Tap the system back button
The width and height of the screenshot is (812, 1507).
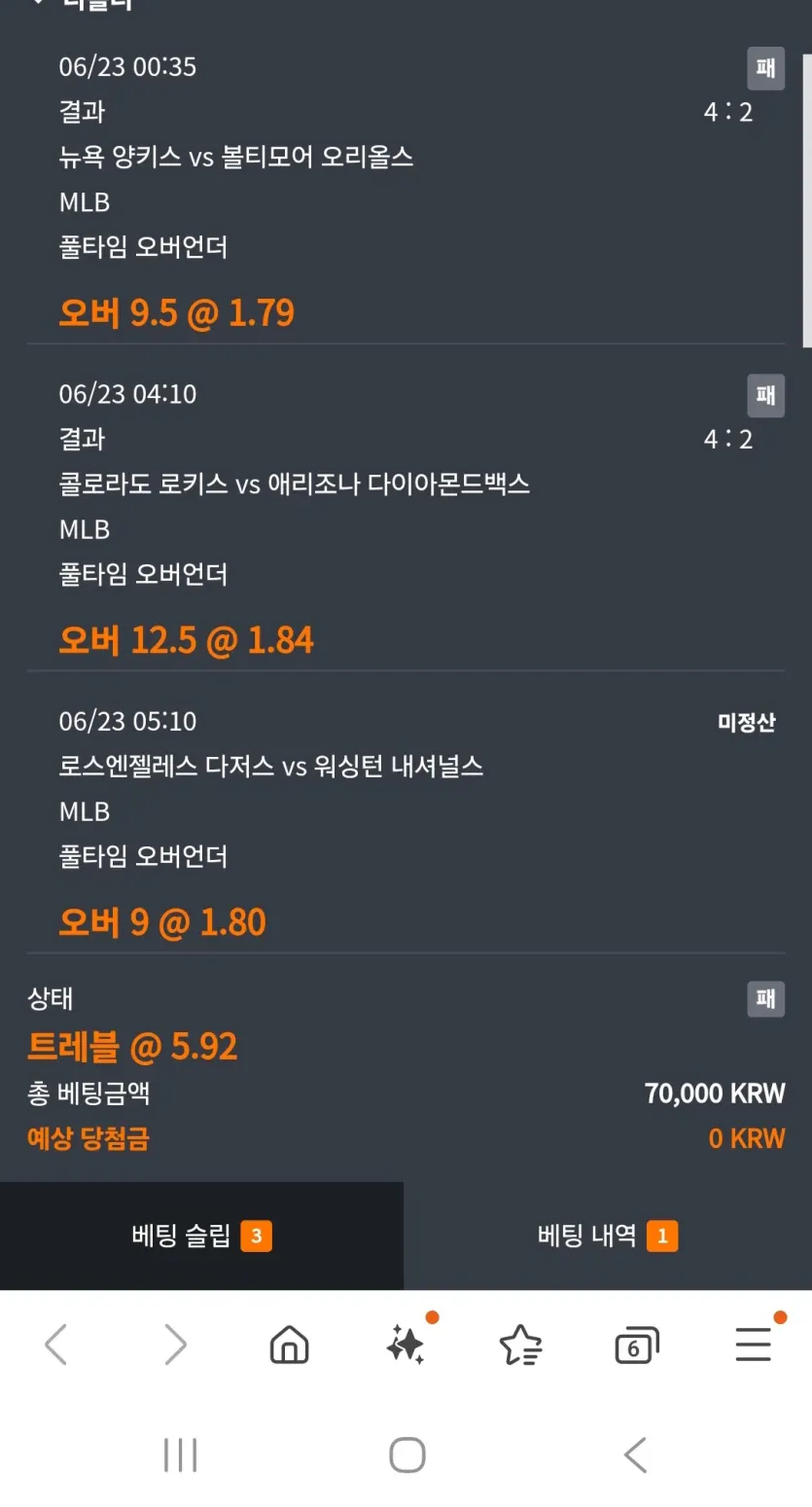tap(635, 1455)
